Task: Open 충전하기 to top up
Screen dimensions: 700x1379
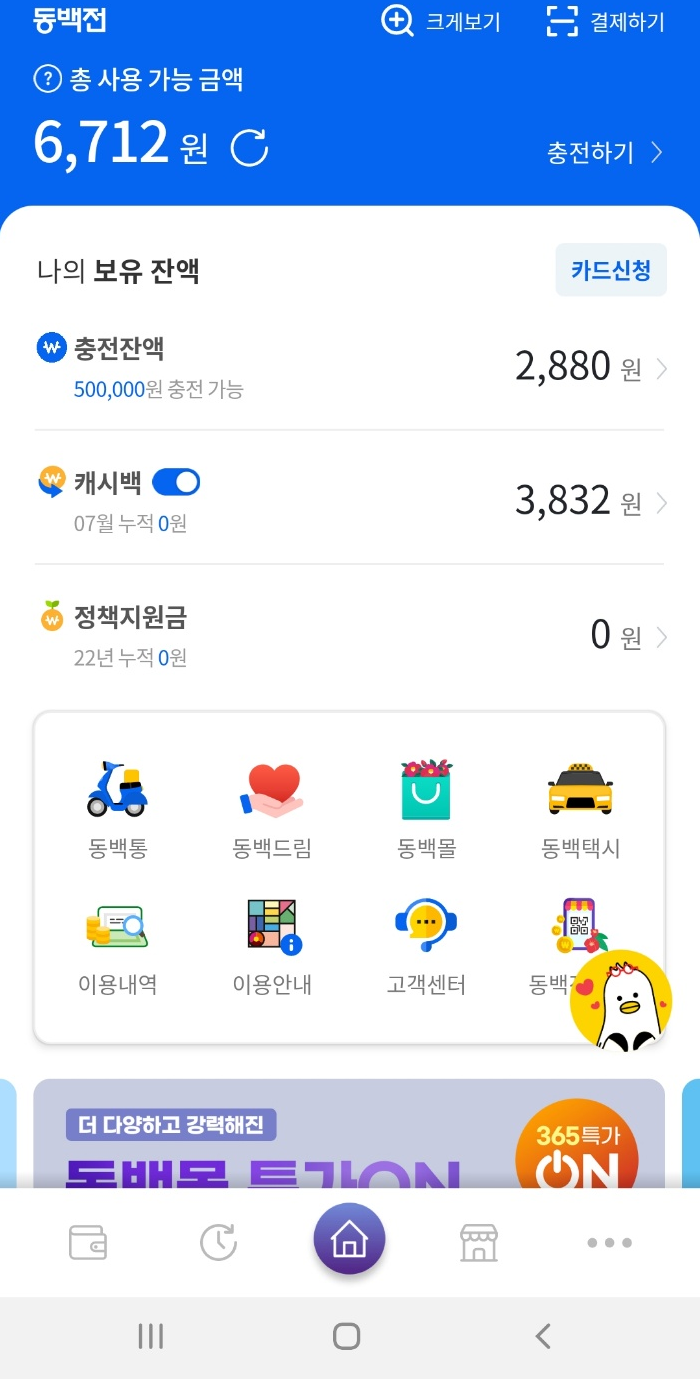Action: tap(604, 152)
